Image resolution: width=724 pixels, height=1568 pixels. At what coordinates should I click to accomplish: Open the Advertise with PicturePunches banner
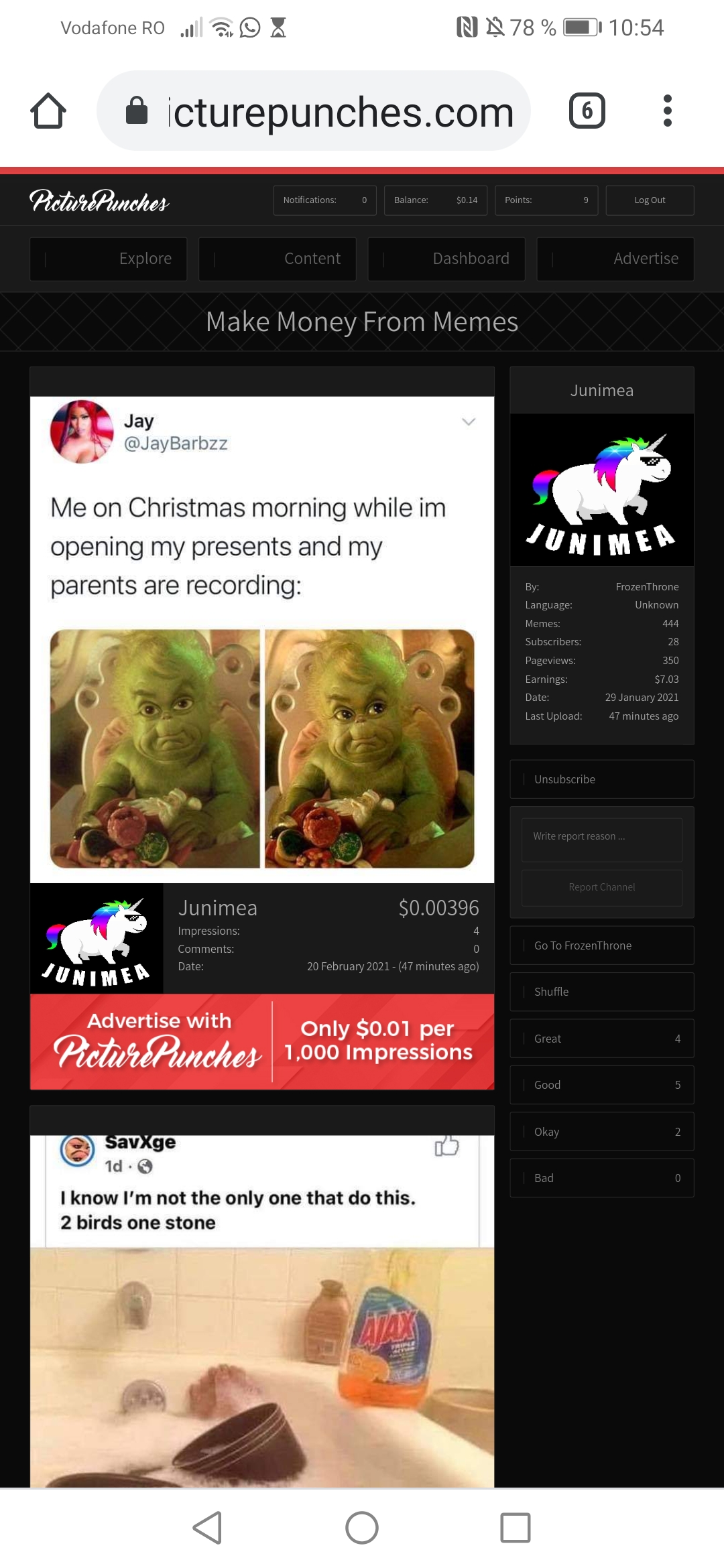click(262, 1042)
